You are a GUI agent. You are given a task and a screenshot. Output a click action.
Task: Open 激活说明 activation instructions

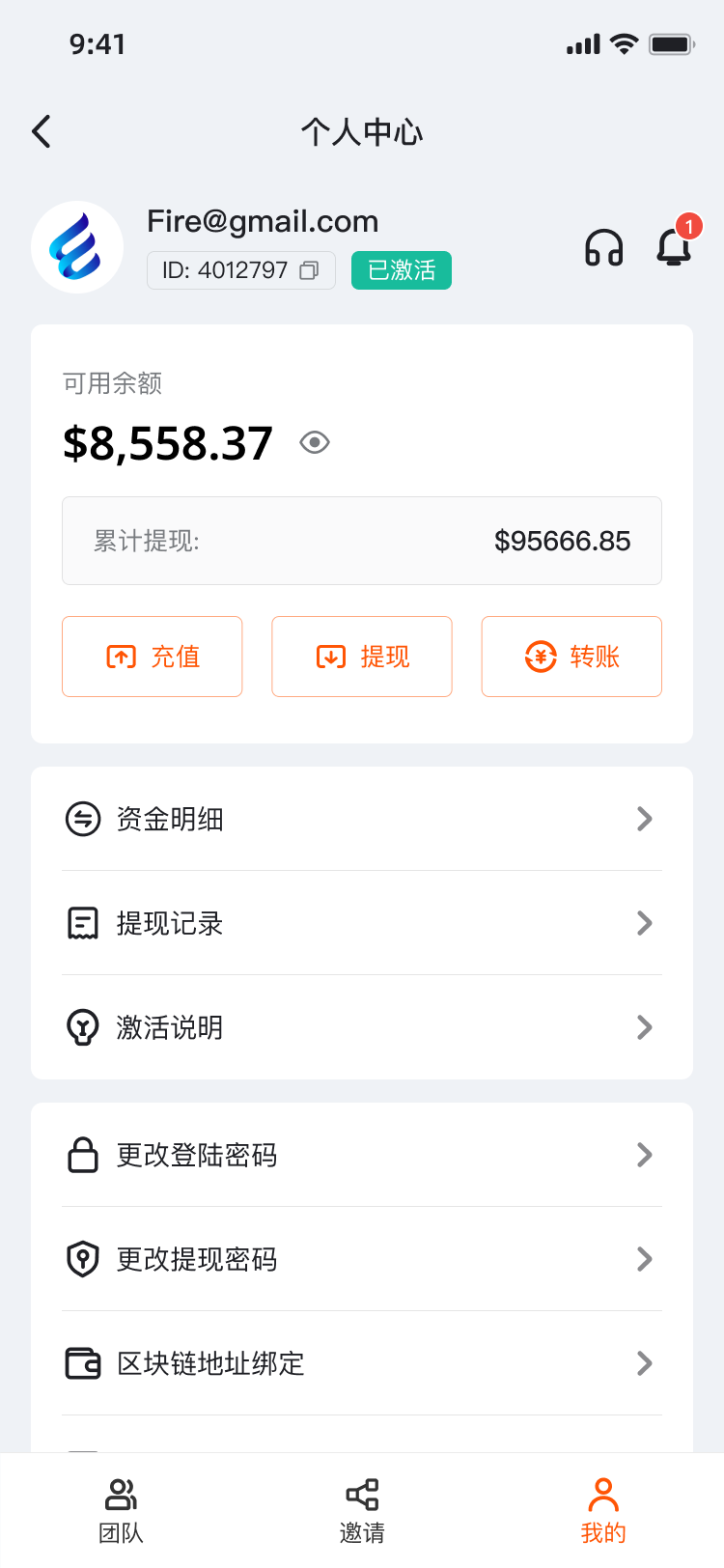click(x=362, y=1027)
